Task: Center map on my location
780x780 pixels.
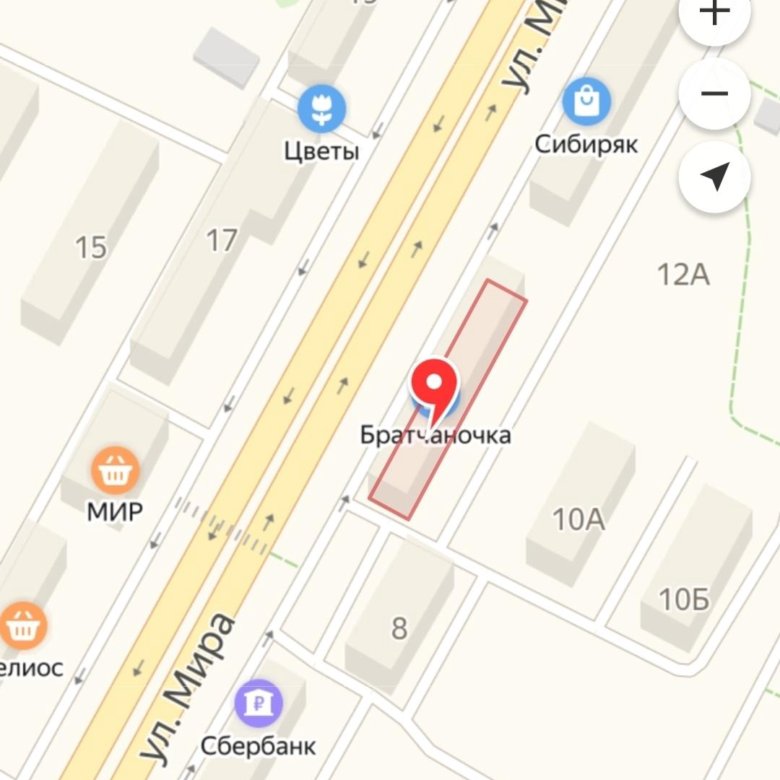Action: point(714,178)
